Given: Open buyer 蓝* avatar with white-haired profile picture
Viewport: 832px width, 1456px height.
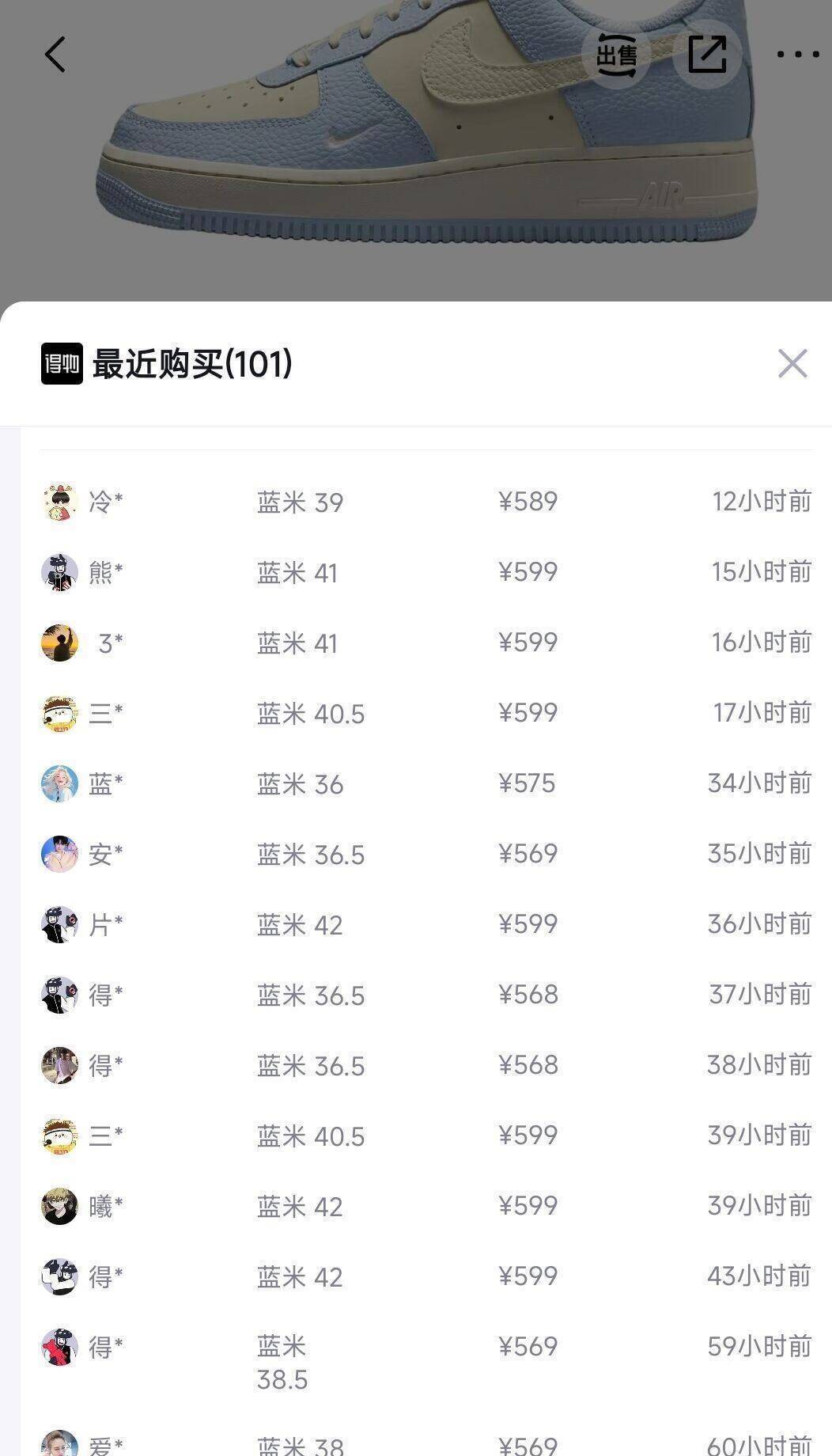Looking at the screenshot, I should click(x=59, y=784).
